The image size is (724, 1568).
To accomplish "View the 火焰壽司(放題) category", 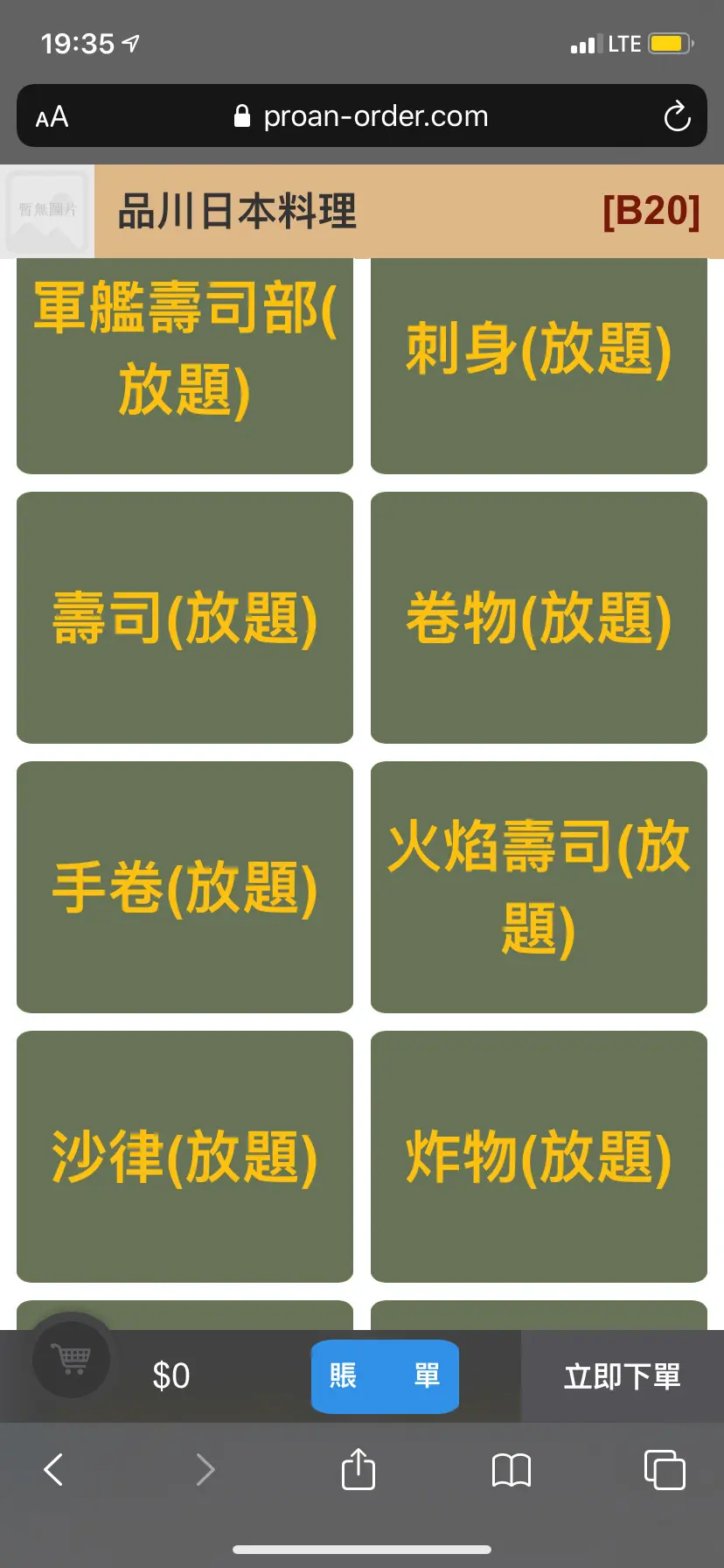I will pos(539,887).
